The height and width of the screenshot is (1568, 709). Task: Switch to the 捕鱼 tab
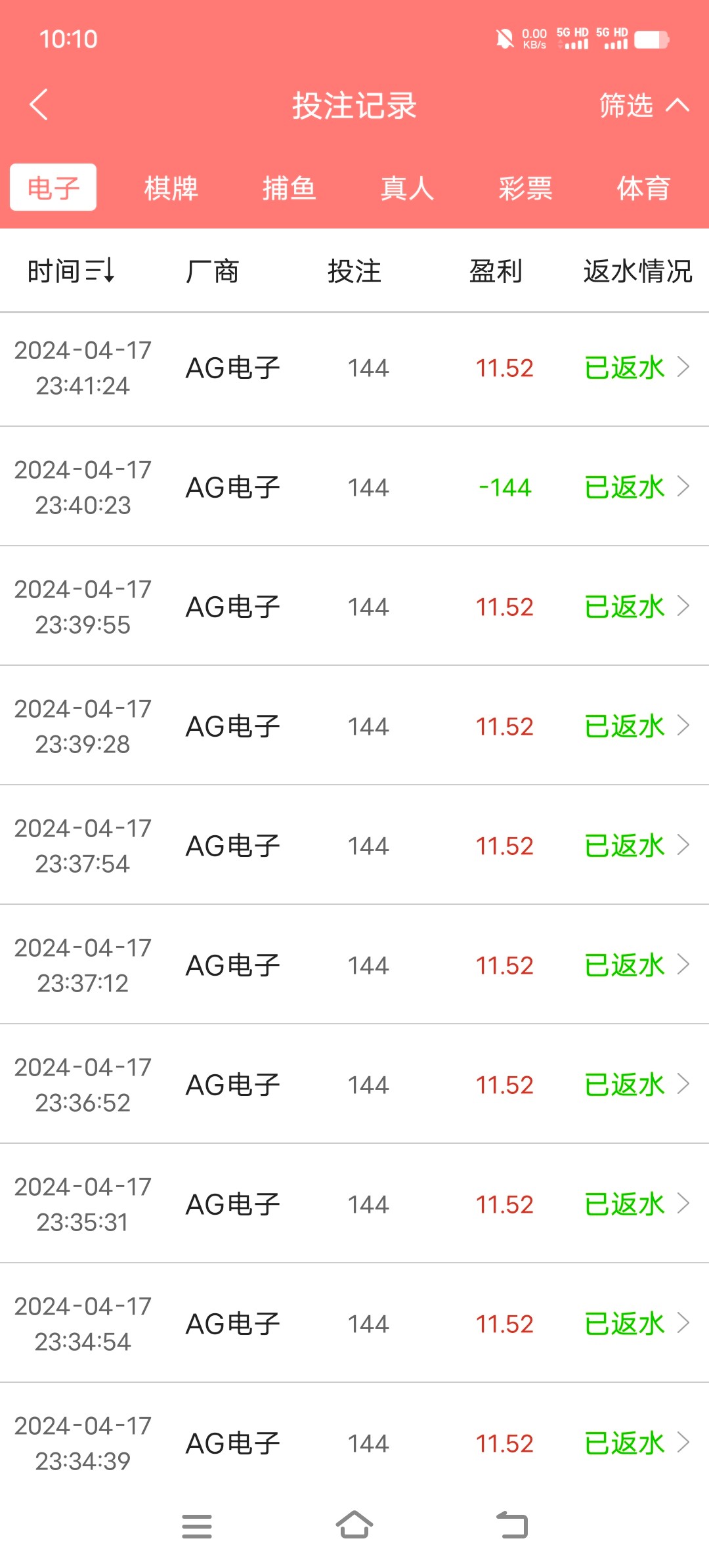289,188
